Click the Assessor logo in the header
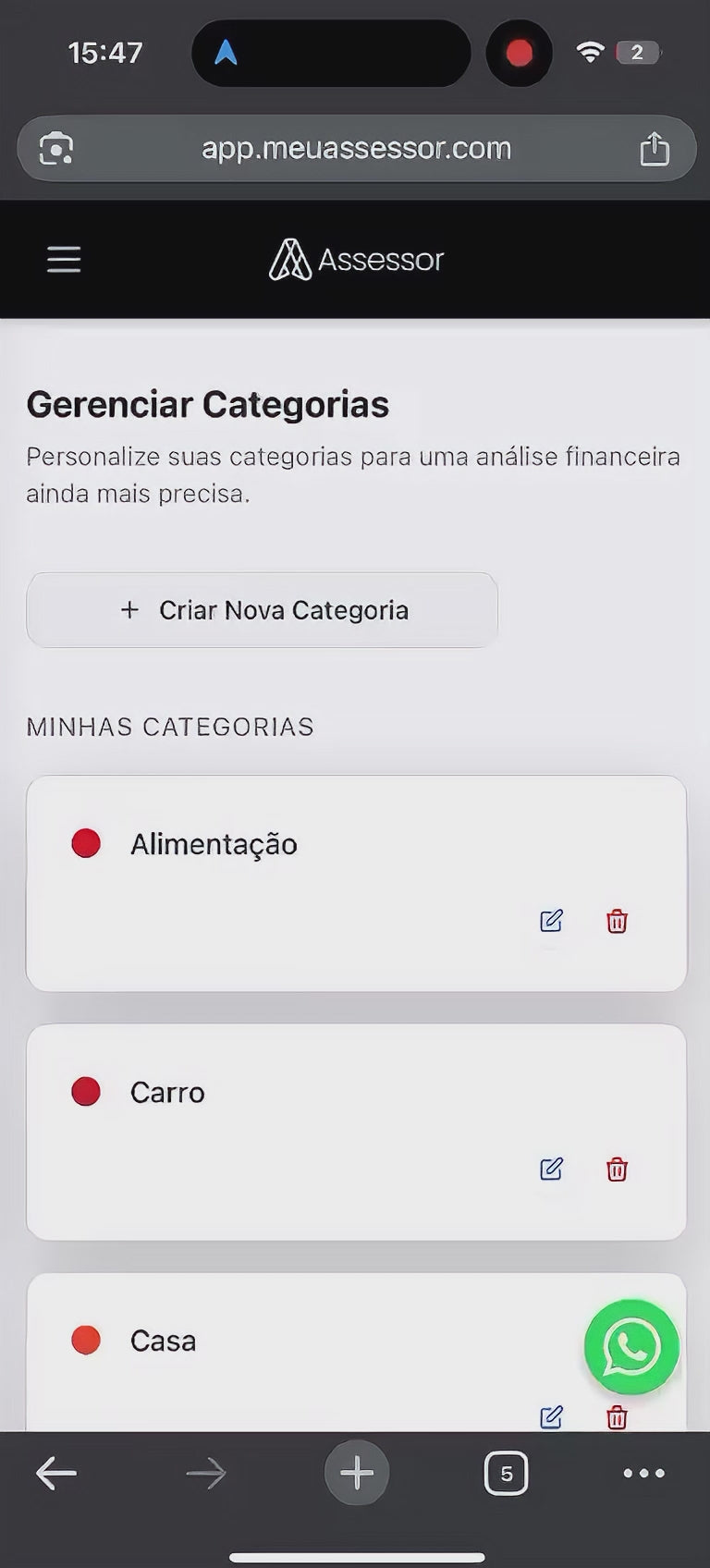This screenshot has height=1568, width=710. (356, 259)
